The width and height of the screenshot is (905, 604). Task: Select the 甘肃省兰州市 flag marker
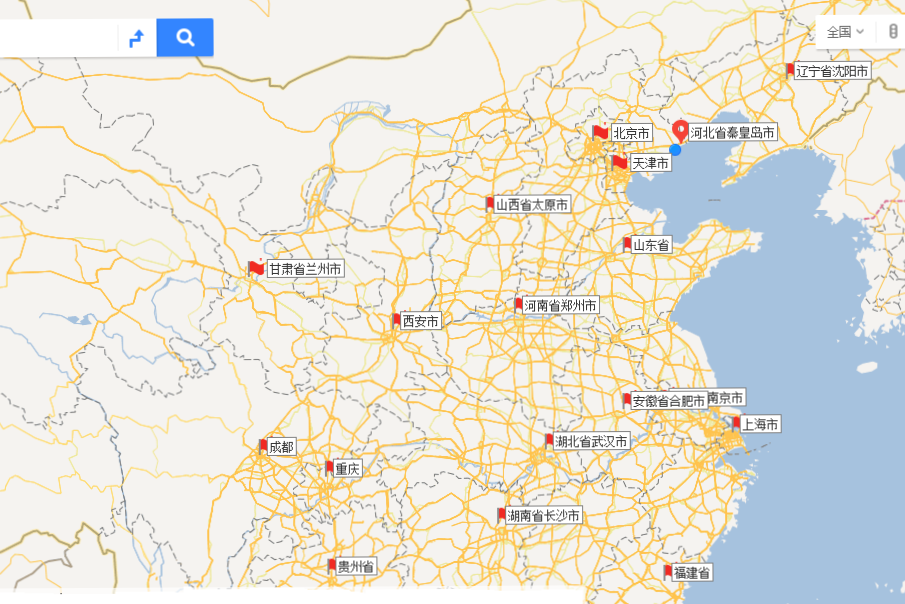(257, 268)
